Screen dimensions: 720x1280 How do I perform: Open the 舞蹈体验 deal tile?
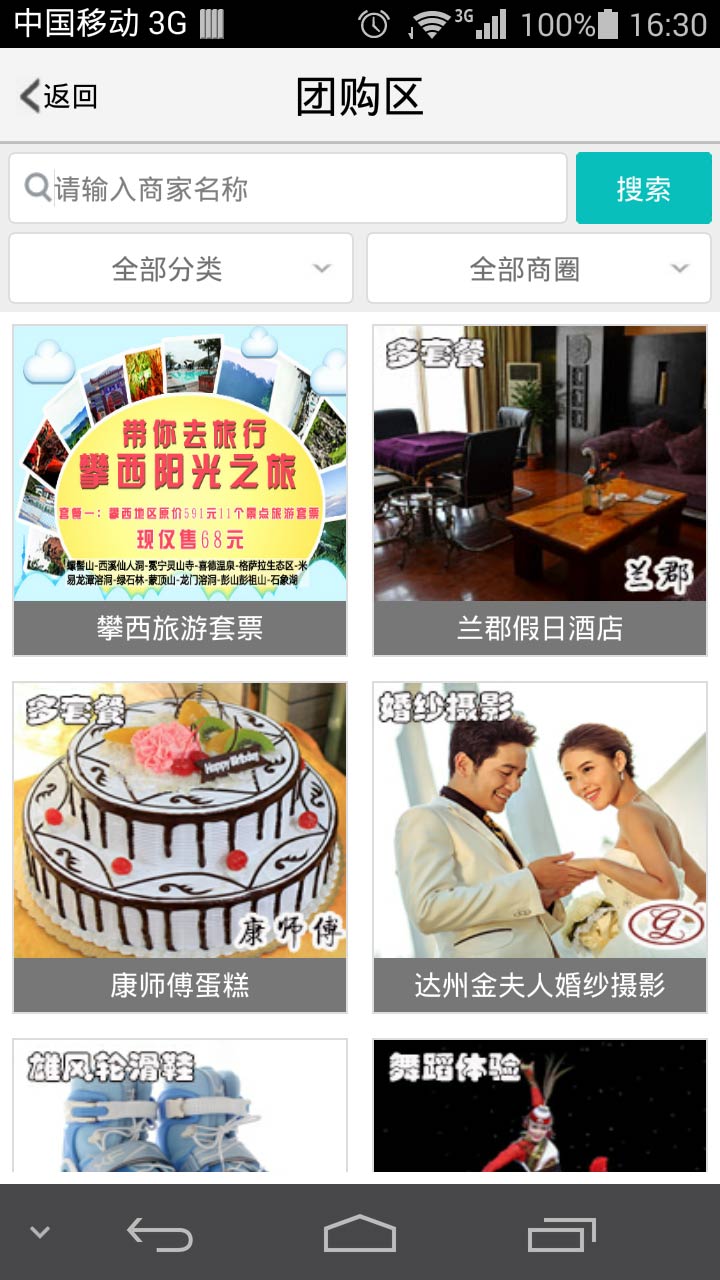[x=540, y=1105]
